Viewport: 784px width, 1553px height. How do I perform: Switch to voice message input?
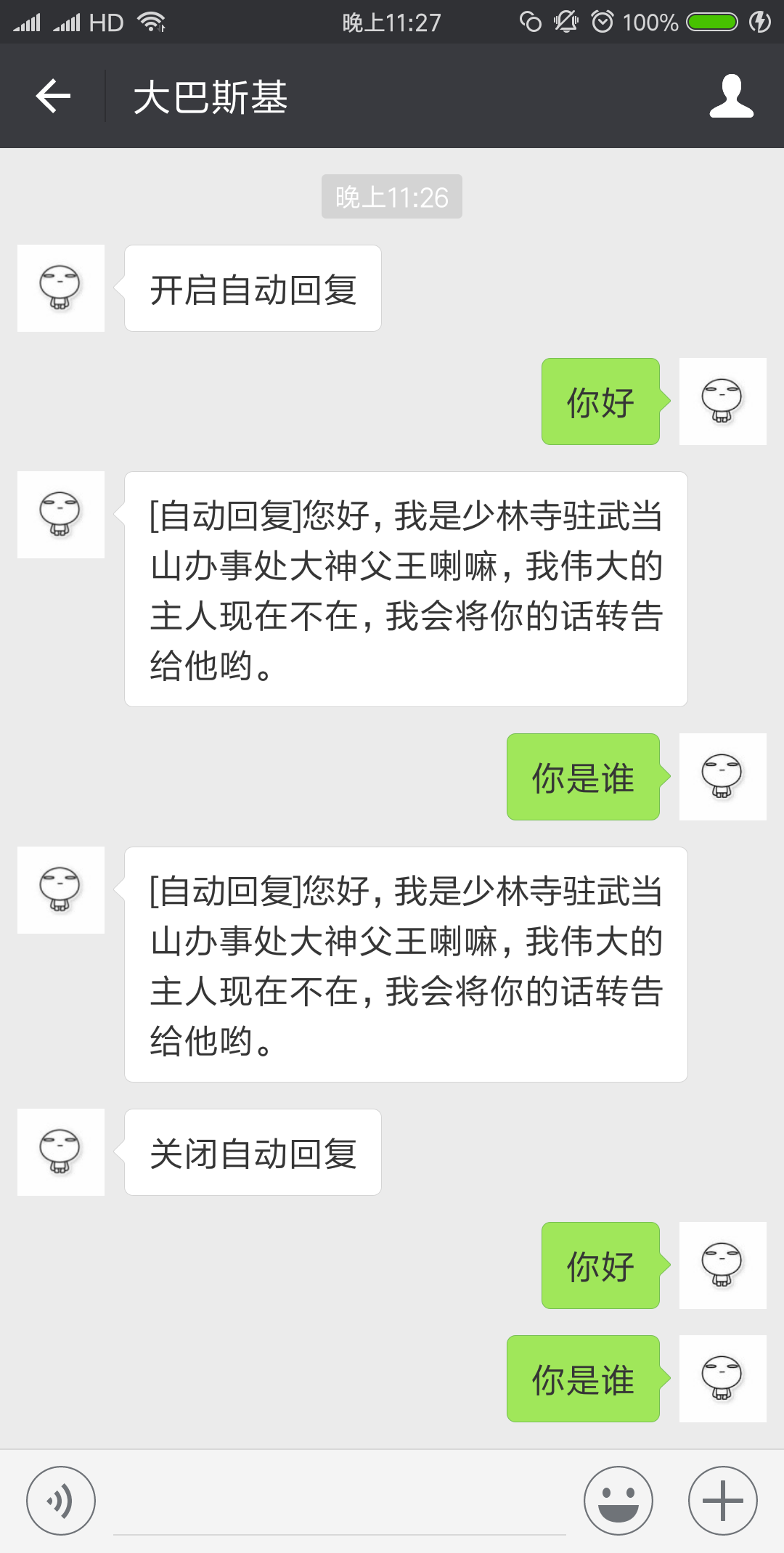61,1500
